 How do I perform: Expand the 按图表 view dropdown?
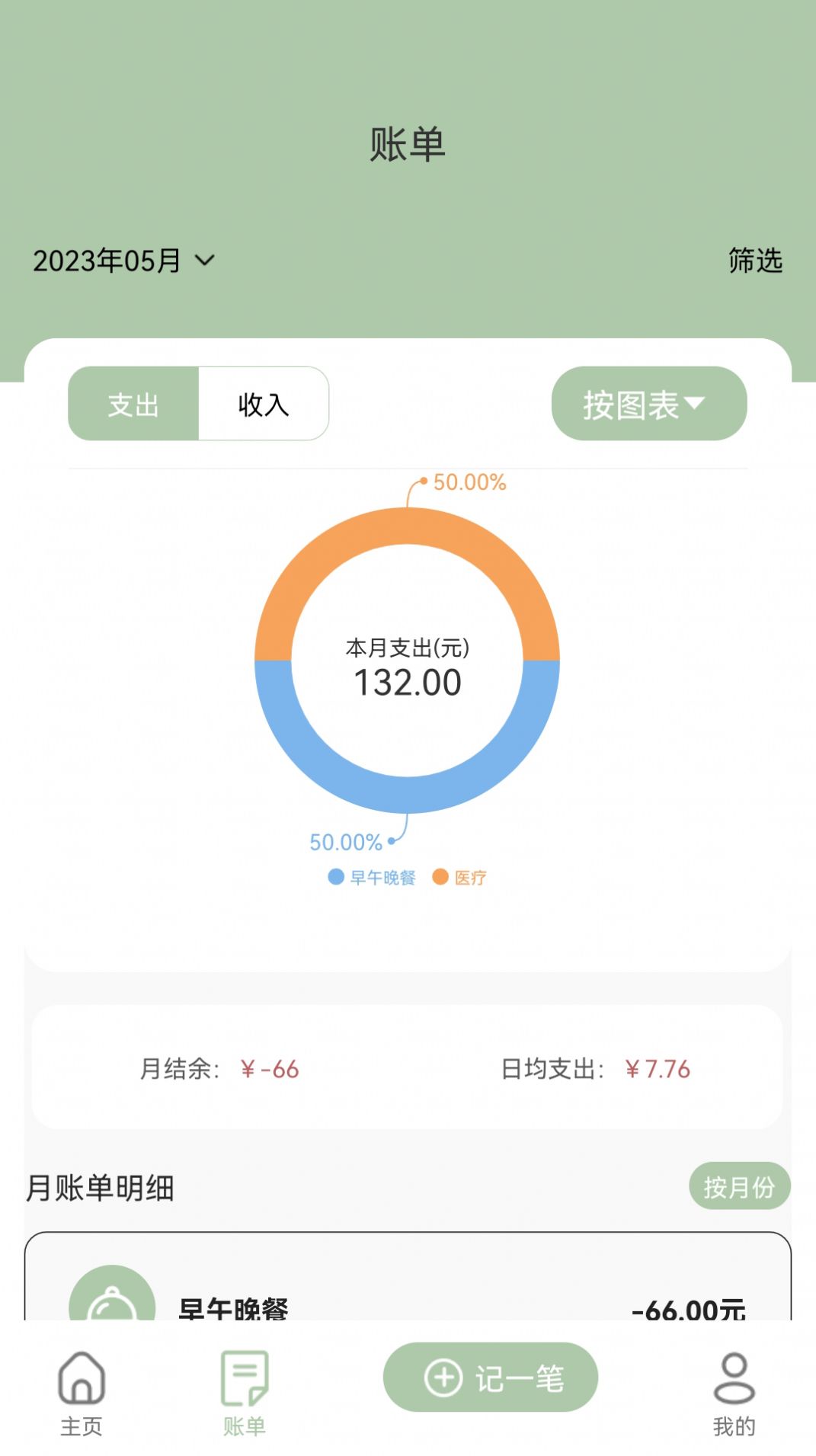tap(648, 404)
